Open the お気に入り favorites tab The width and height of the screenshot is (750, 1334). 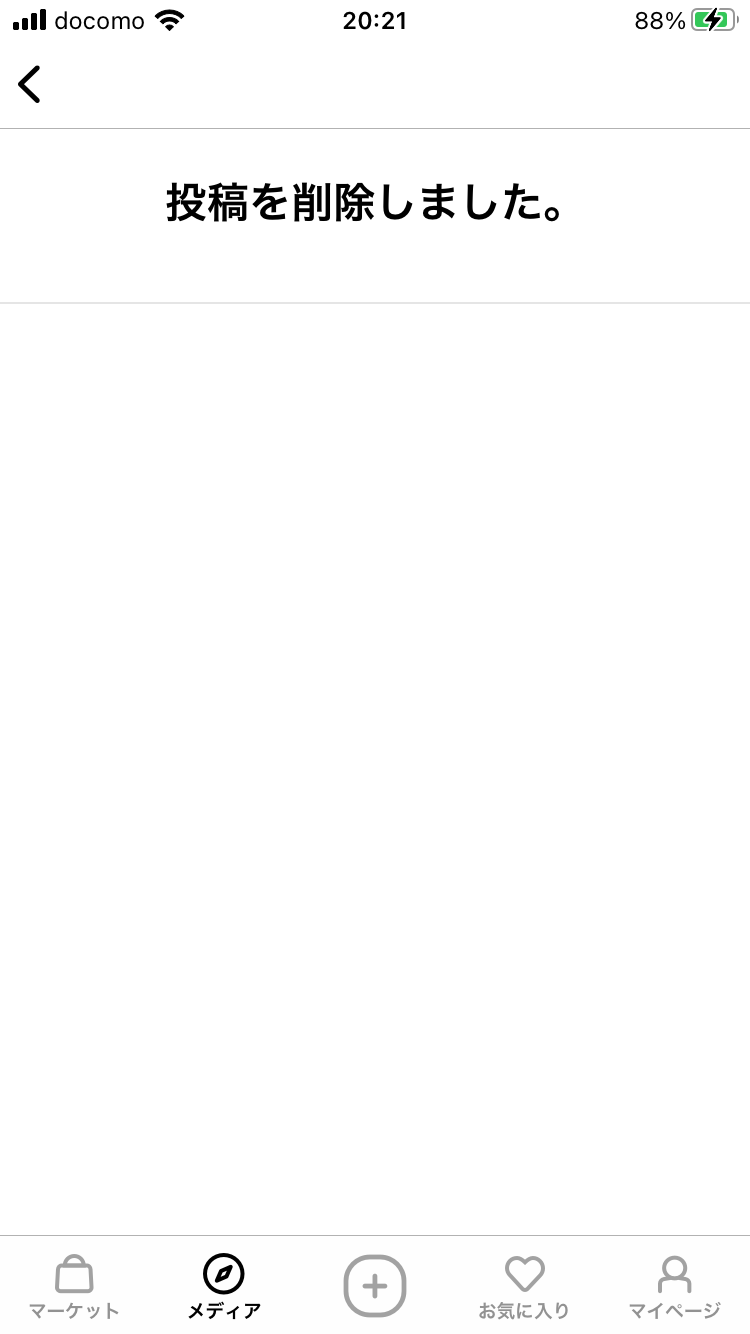pos(524,1287)
